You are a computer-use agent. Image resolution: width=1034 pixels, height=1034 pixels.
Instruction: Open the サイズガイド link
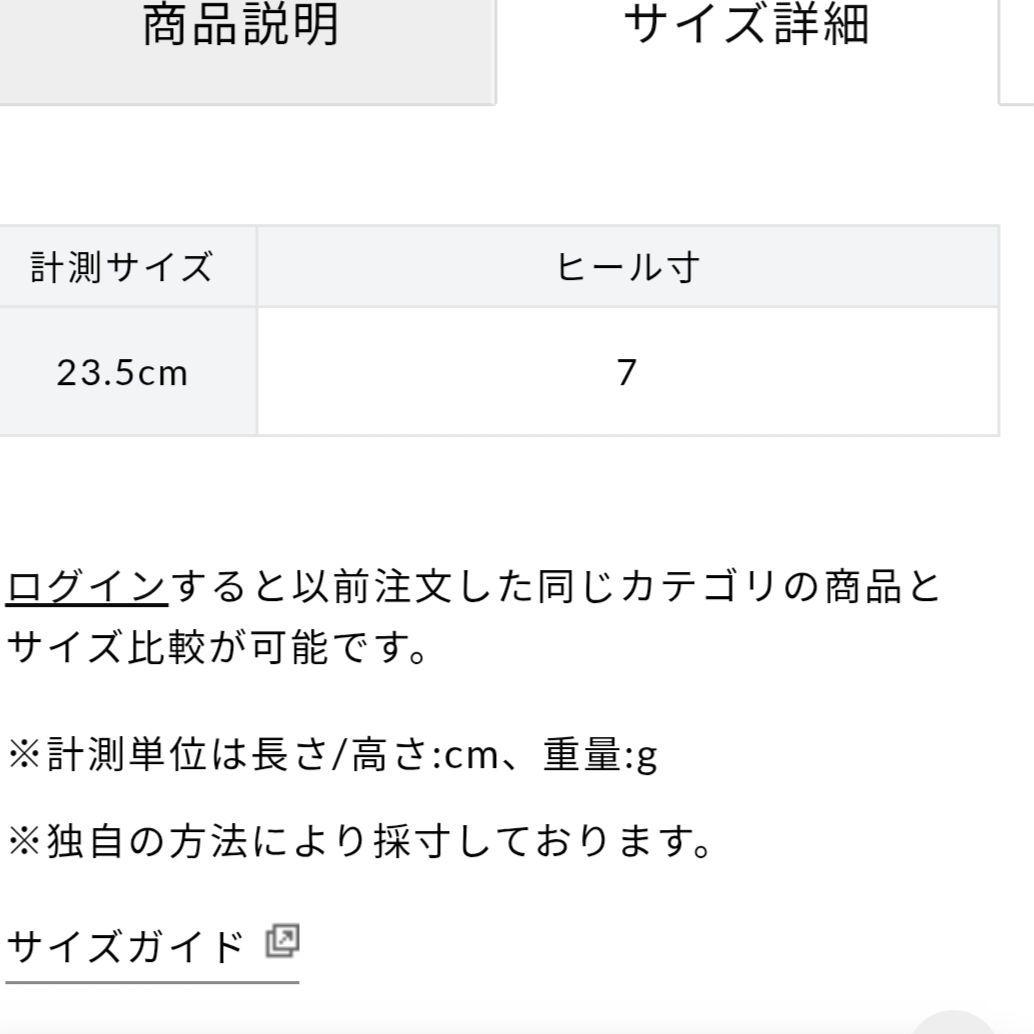[x=152, y=948]
